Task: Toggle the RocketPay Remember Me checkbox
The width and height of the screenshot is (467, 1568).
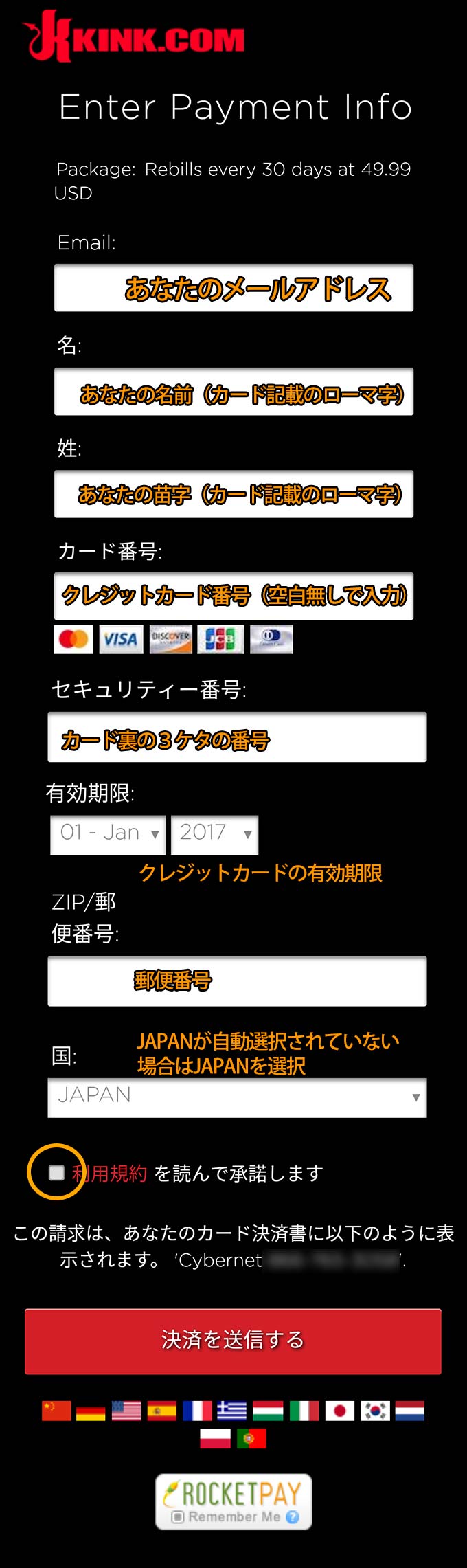Action: tap(177, 1516)
